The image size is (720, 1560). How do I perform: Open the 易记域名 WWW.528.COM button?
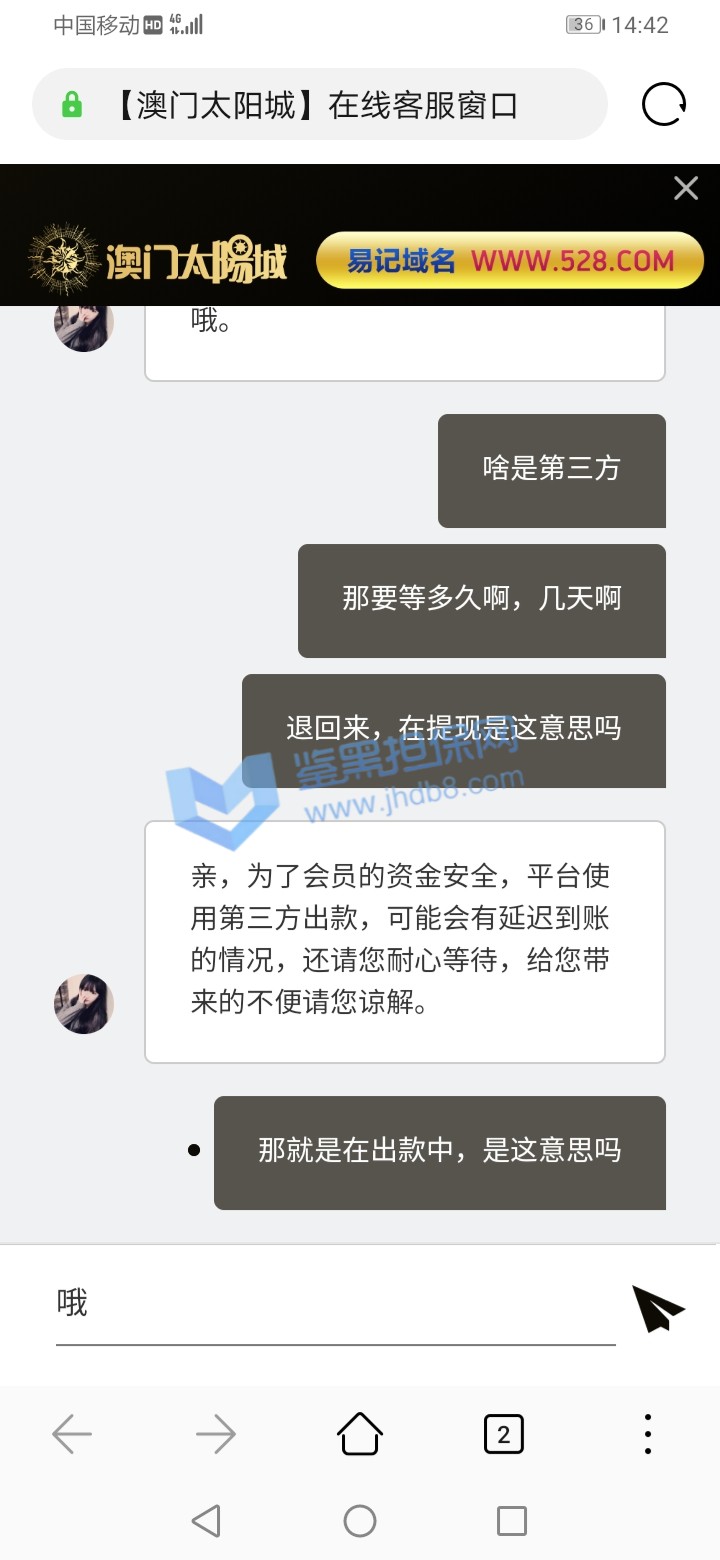click(510, 261)
